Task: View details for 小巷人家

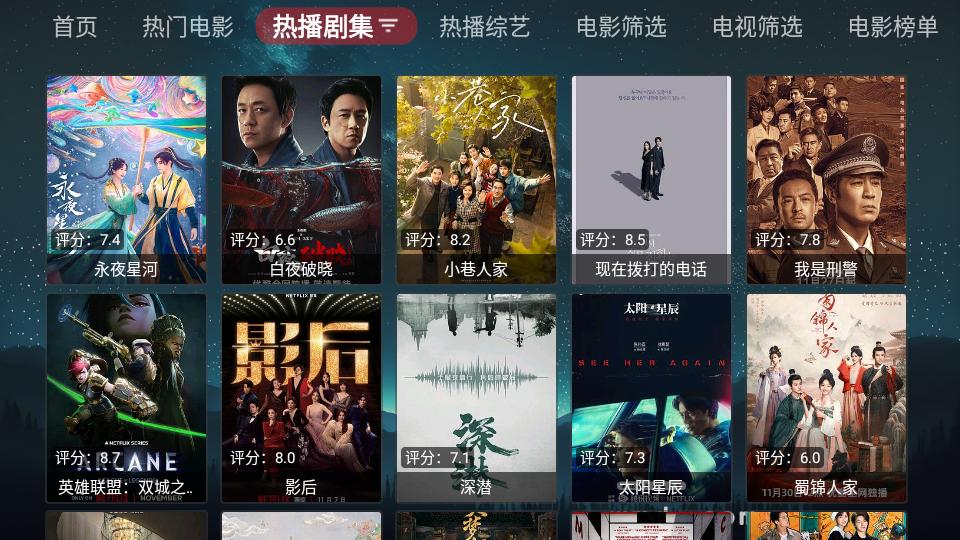Action: [476, 180]
